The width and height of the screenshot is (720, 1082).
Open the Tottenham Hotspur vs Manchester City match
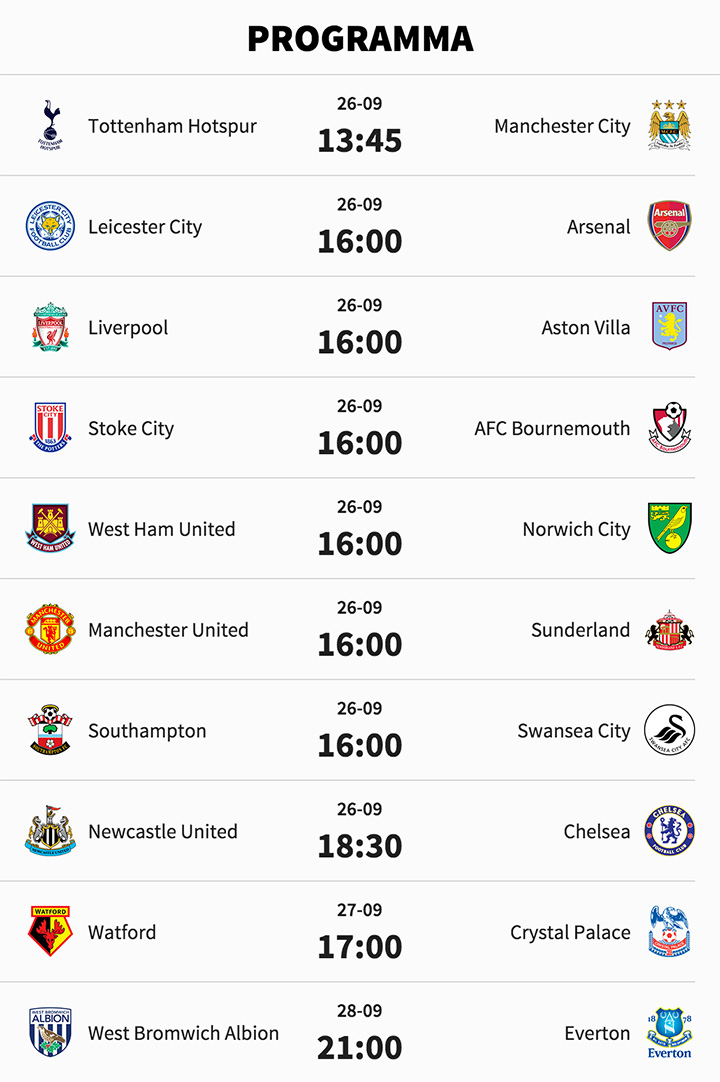click(360, 126)
